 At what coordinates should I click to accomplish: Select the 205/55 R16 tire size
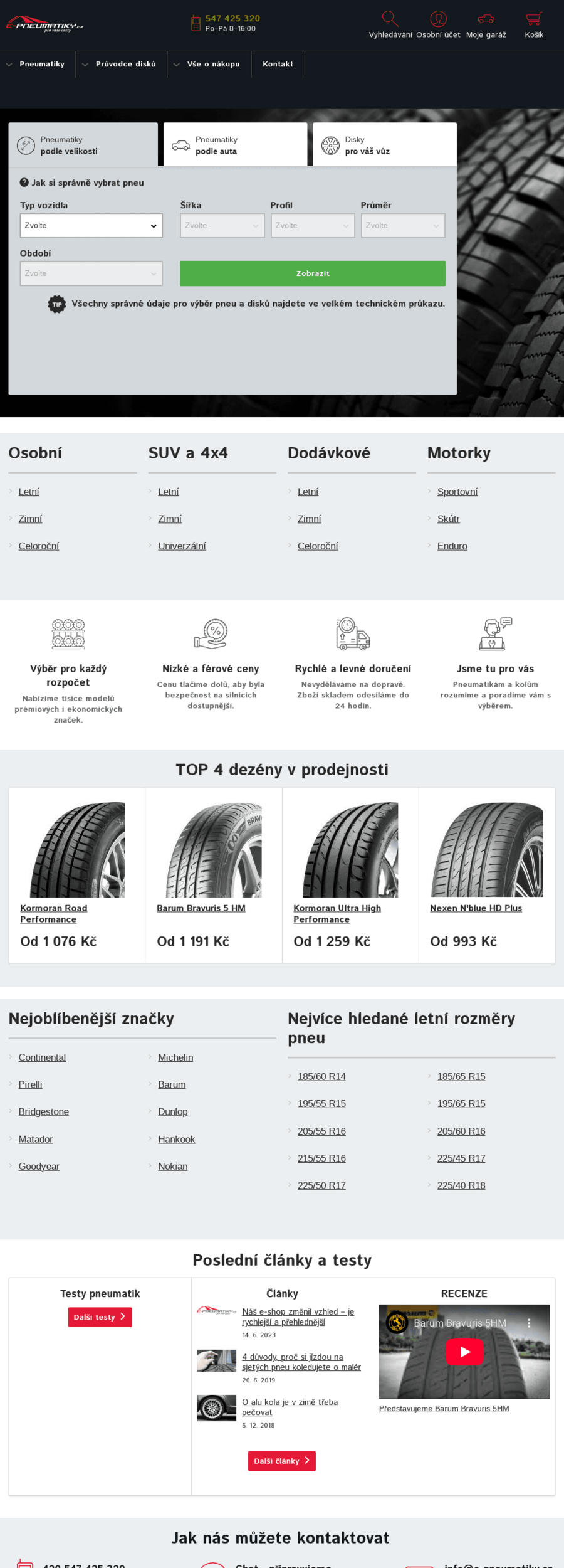pos(321,1131)
